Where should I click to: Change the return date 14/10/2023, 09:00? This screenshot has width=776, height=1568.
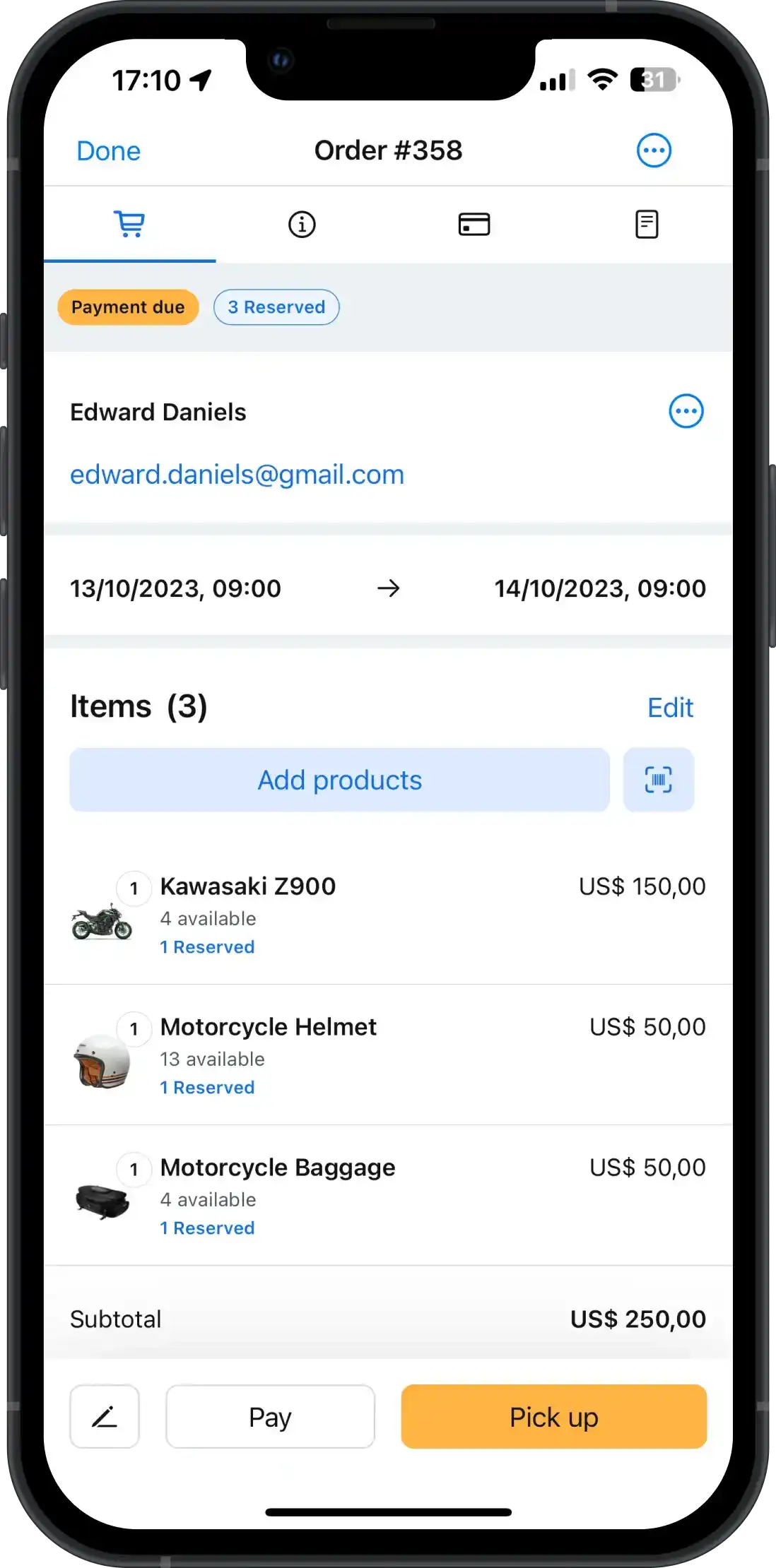599,588
